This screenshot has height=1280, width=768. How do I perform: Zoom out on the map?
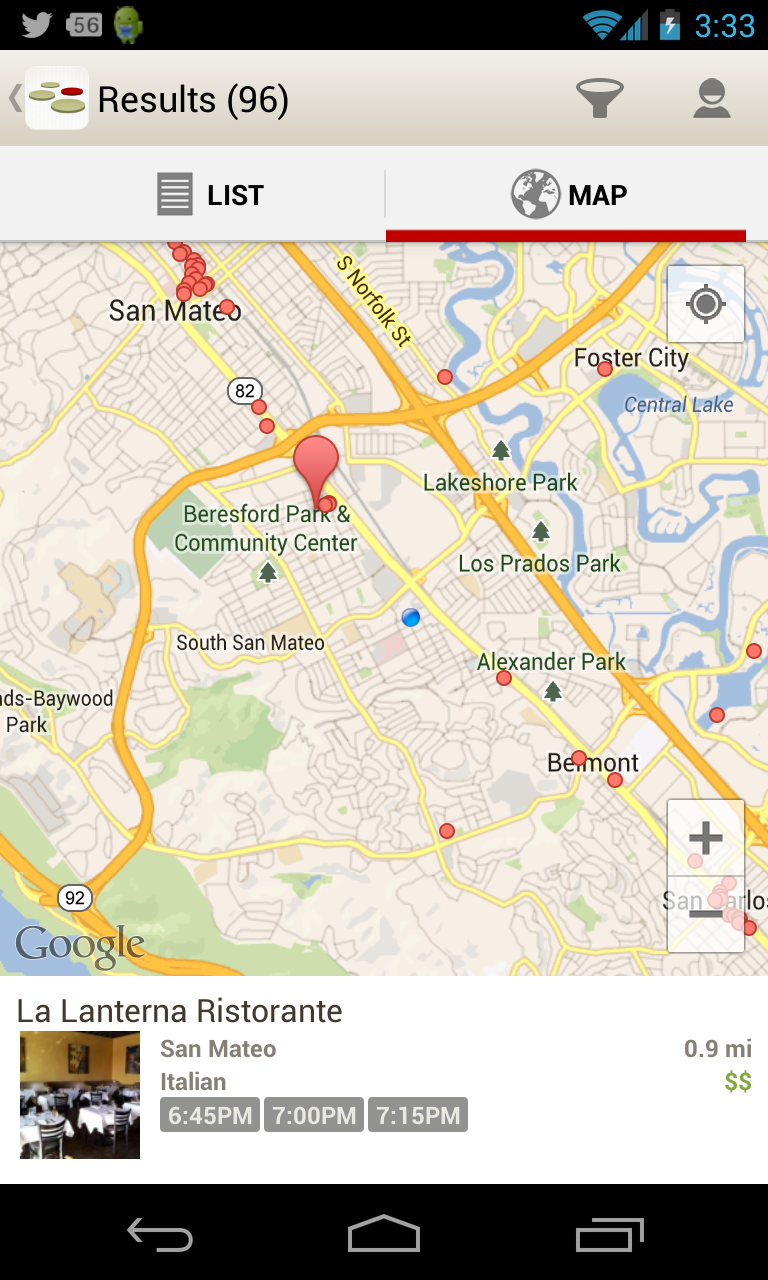point(706,914)
